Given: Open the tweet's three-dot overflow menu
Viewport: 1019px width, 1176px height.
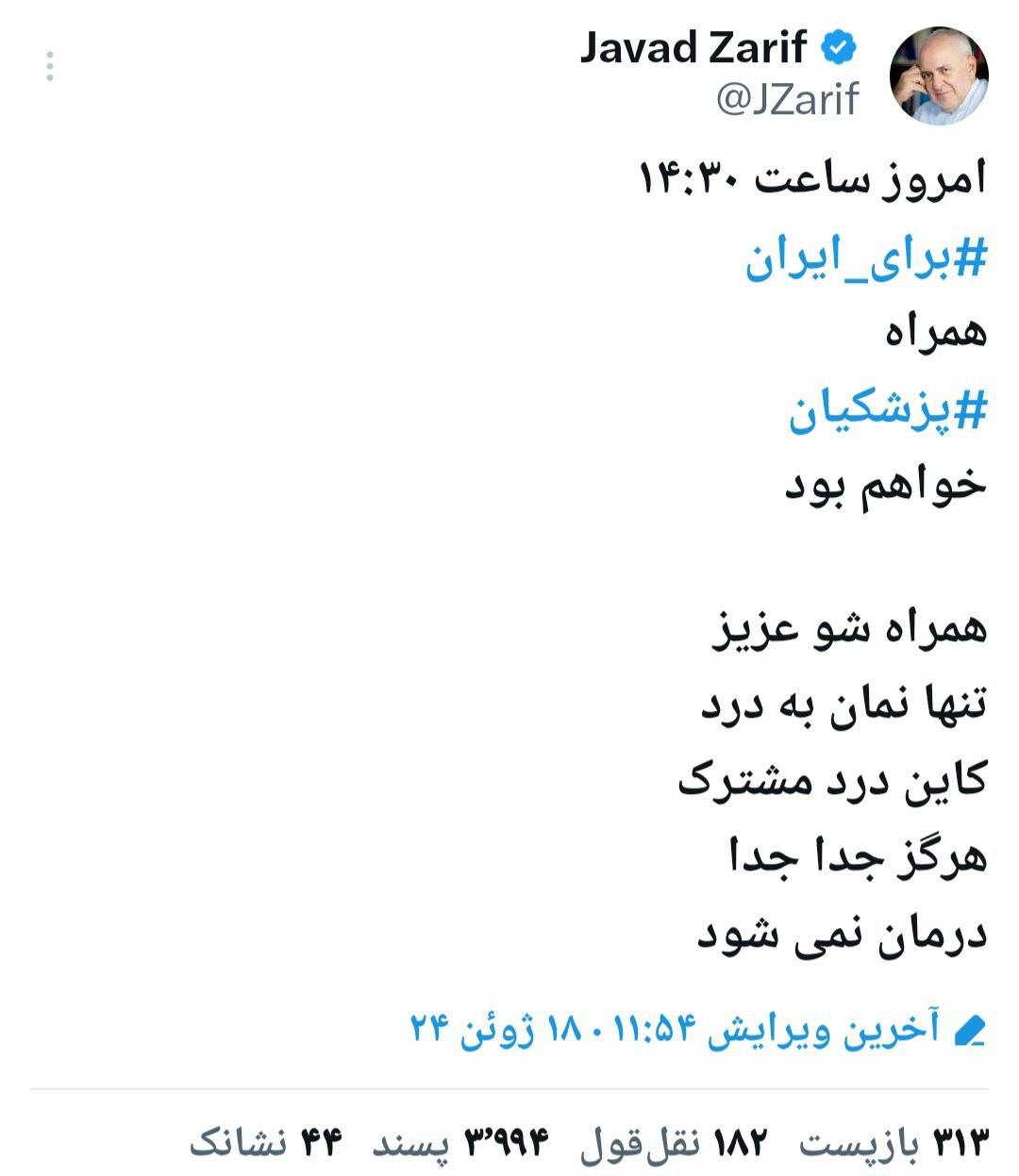Looking at the screenshot, I should pyautogui.click(x=50, y=67).
